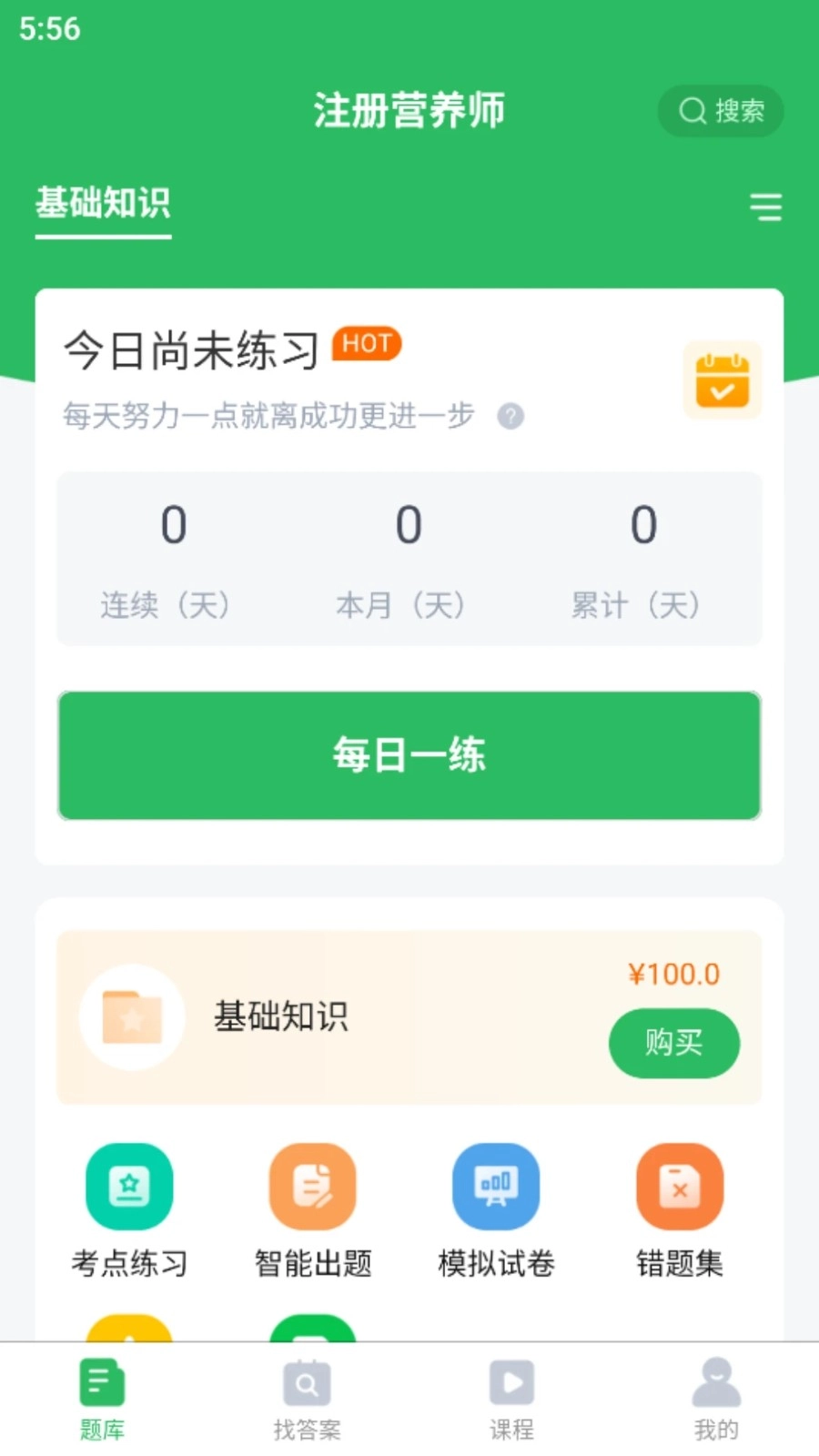Expand the help tip next to the slogan
This screenshot has height=1456, width=819.
(511, 415)
